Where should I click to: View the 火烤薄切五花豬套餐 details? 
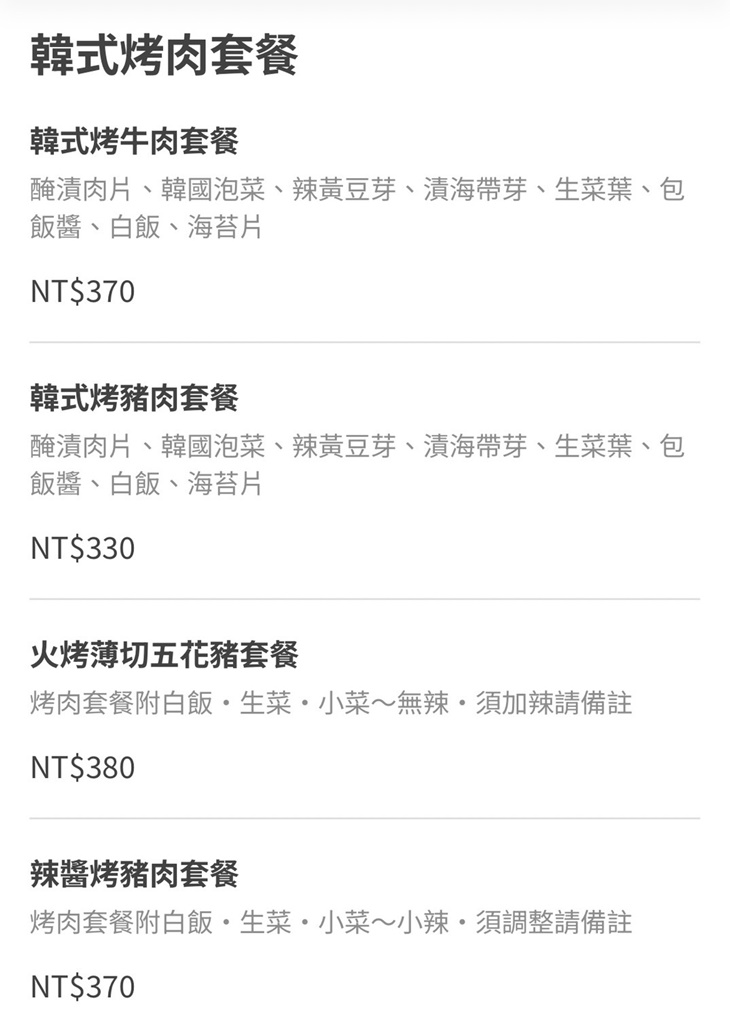pyautogui.click(x=165, y=656)
